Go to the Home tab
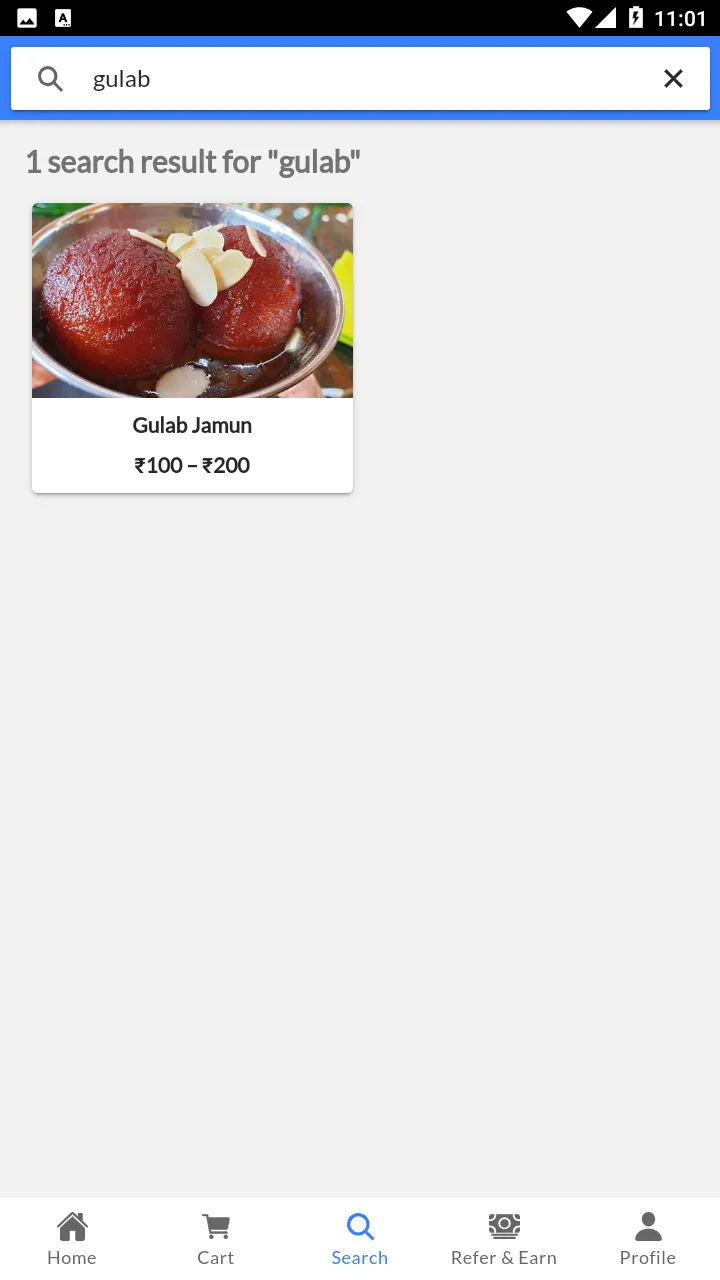This screenshot has width=720, height=1280. pos(72,1238)
